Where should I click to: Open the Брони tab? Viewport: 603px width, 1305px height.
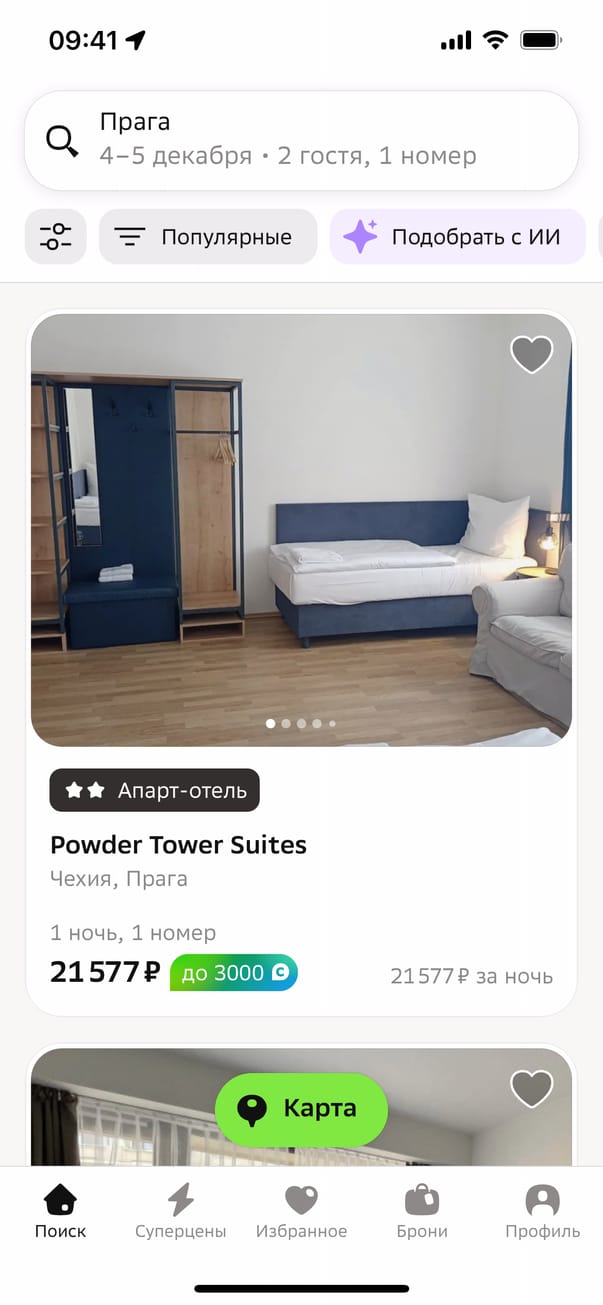click(x=422, y=1212)
